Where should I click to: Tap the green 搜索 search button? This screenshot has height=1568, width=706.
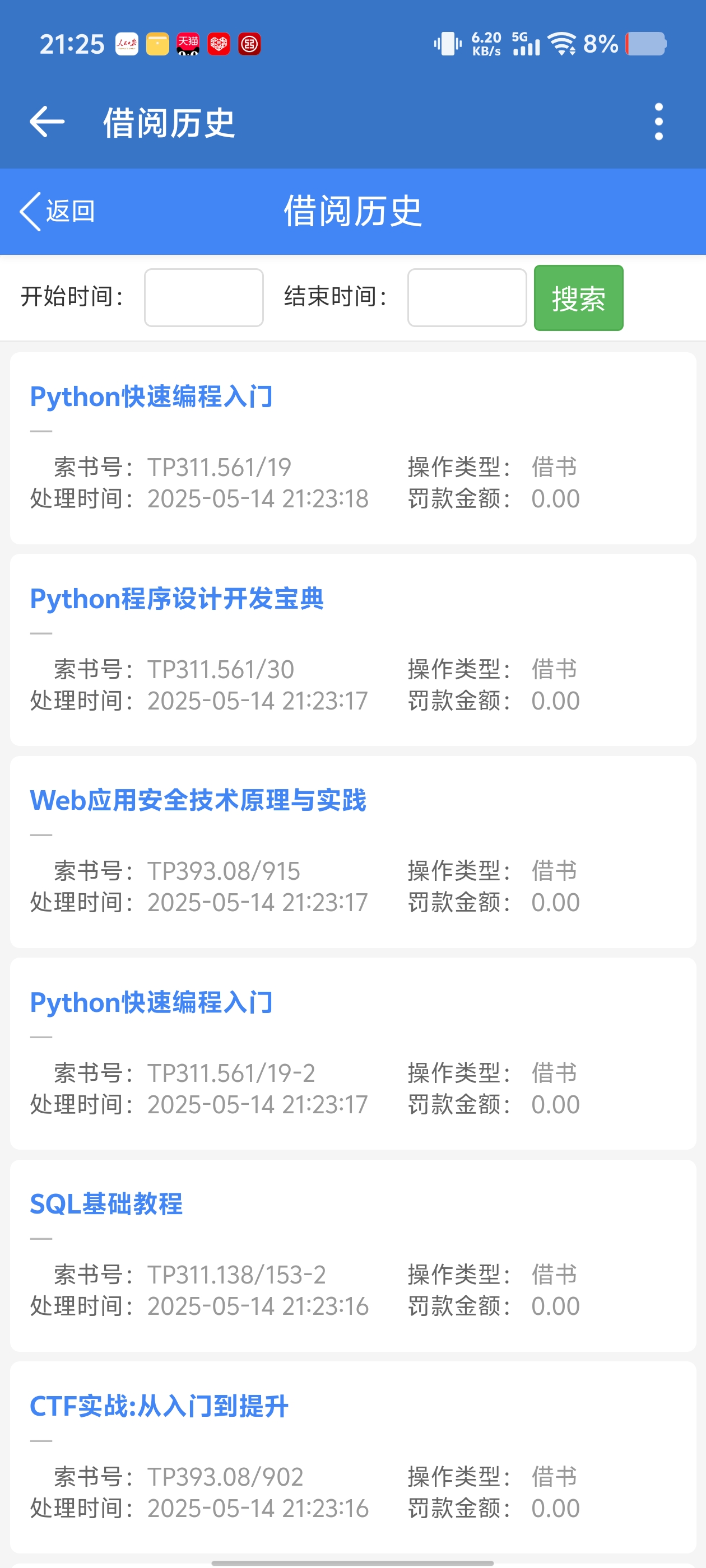pyautogui.click(x=578, y=298)
